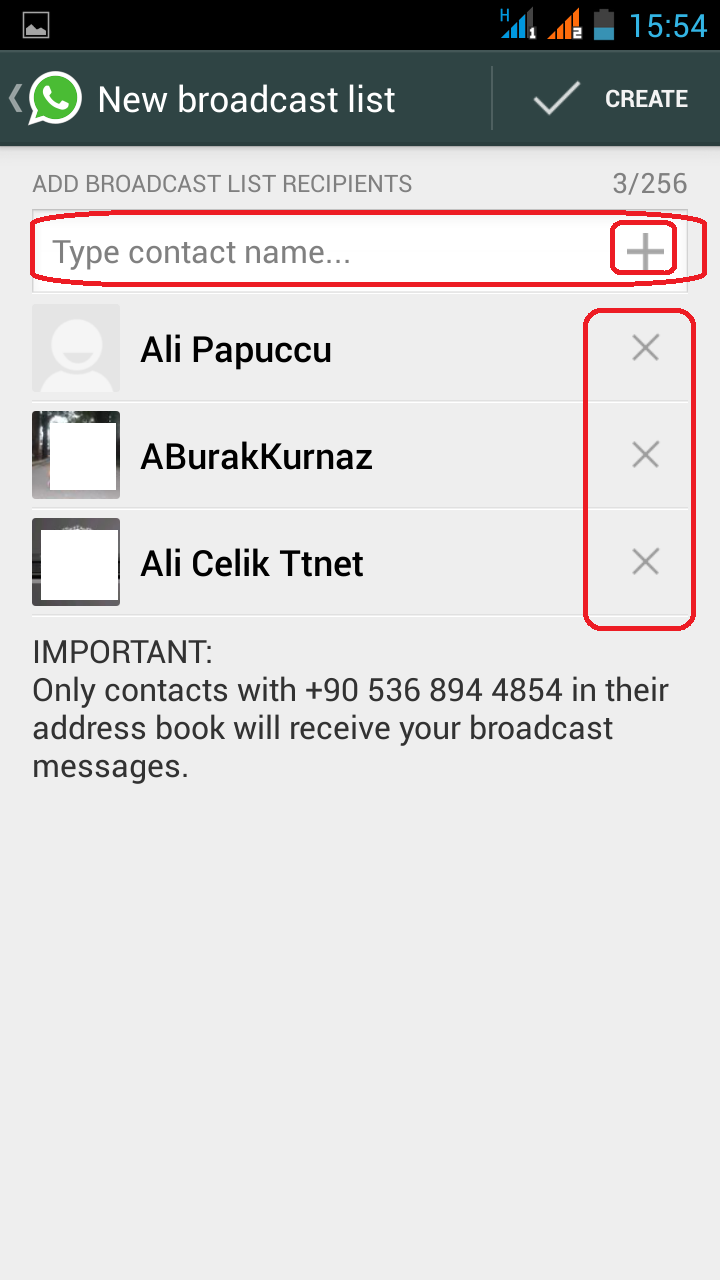Remove Ali Celik Ttnet using the X
This screenshot has height=1280, width=720.
click(x=644, y=562)
